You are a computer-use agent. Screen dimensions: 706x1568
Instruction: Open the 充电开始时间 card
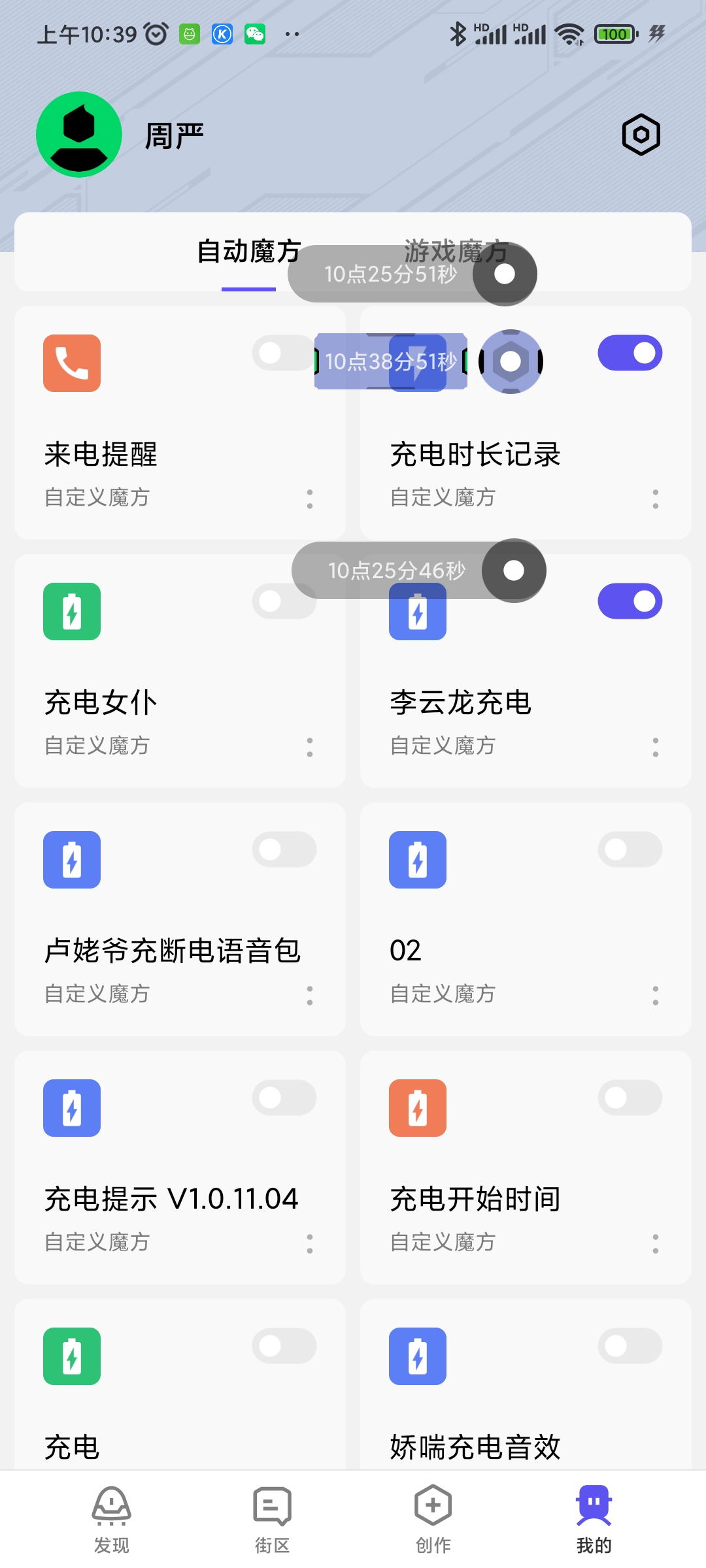tap(526, 1168)
